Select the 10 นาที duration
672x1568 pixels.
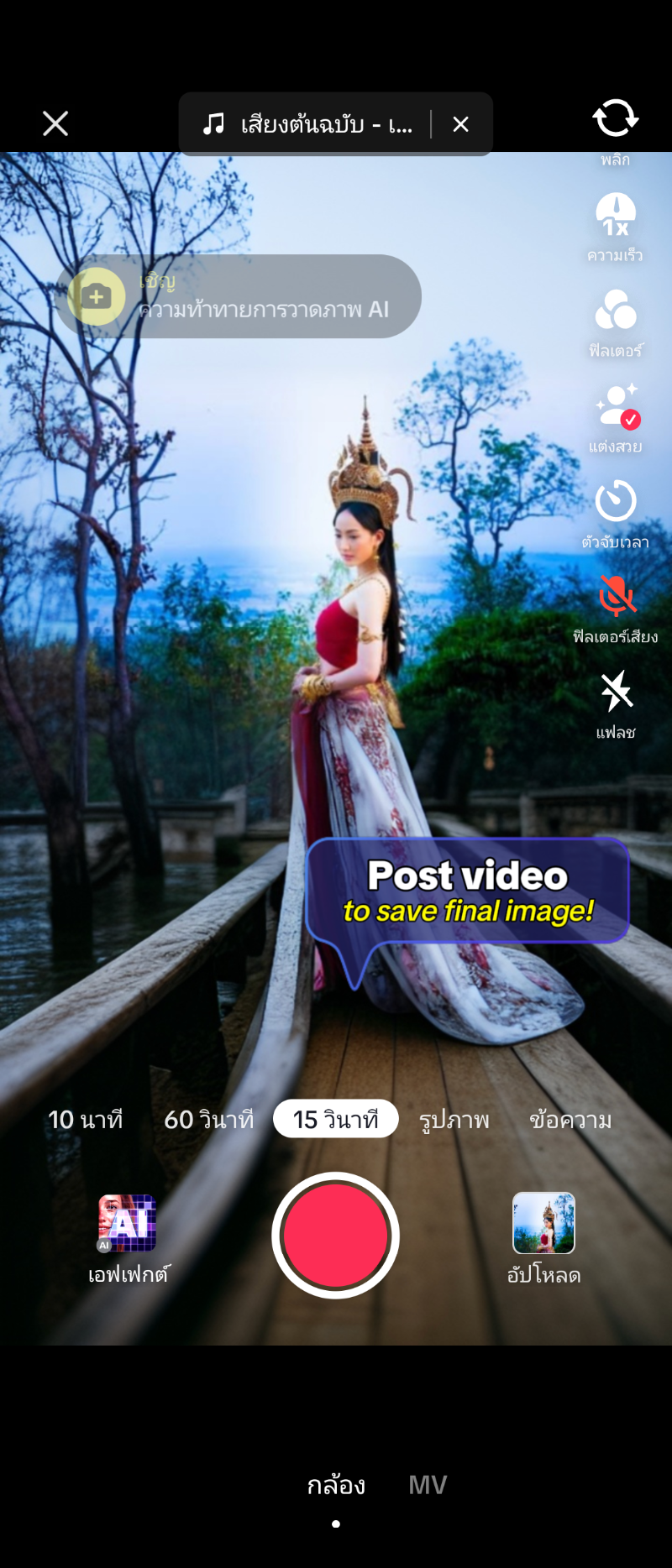pos(86,1119)
